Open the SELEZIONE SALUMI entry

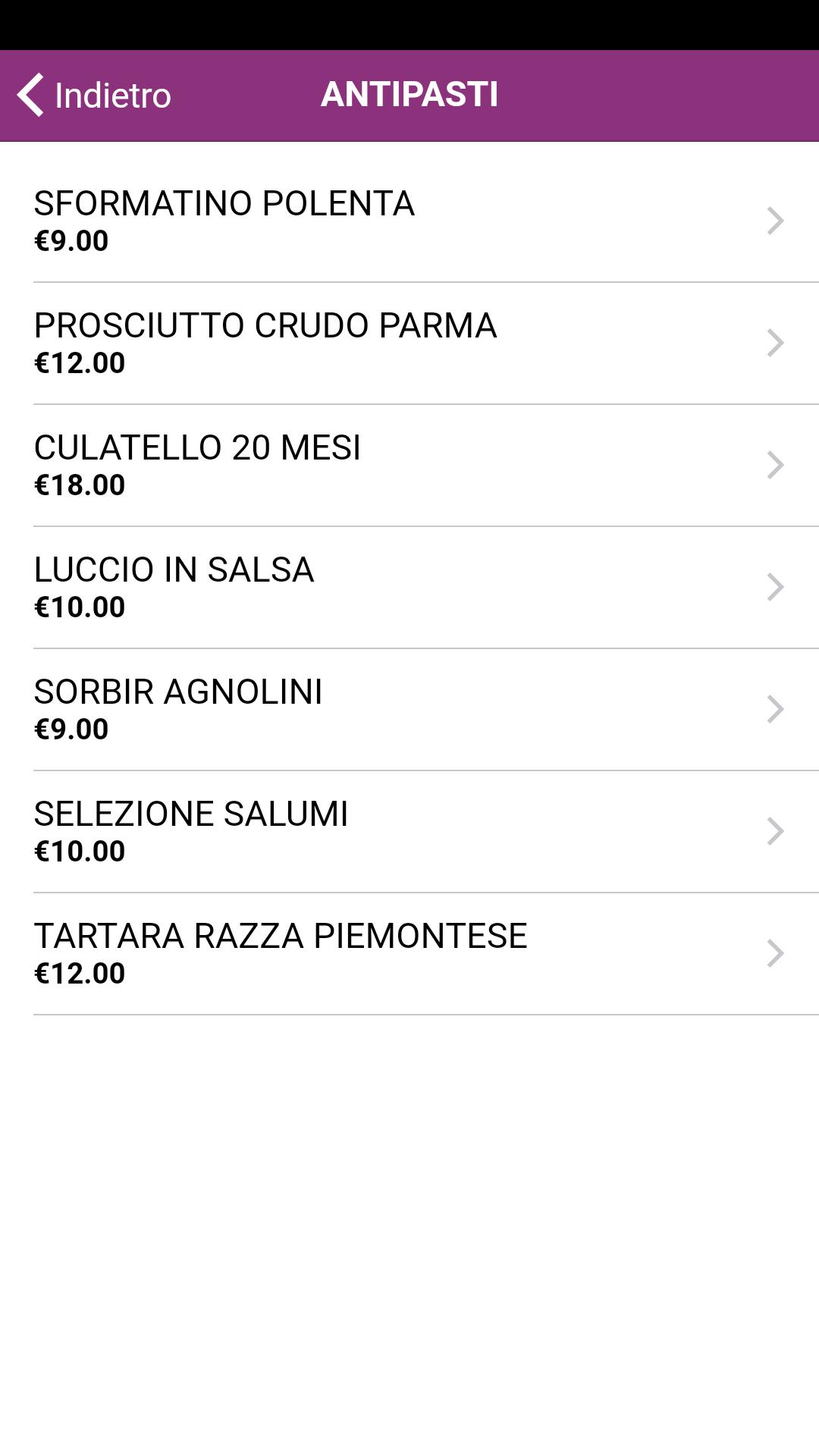click(409, 832)
